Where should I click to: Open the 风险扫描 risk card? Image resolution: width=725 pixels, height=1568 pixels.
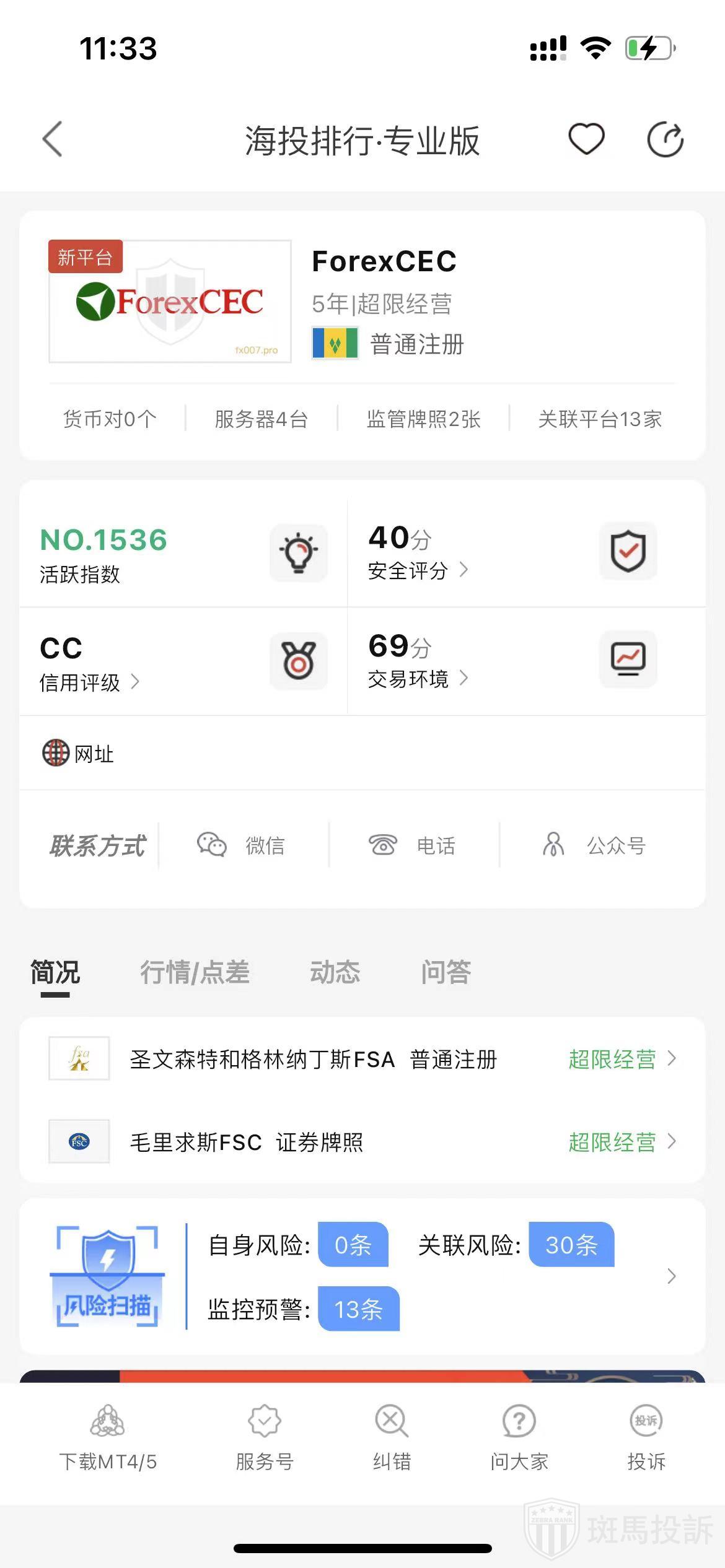[362, 1277]
